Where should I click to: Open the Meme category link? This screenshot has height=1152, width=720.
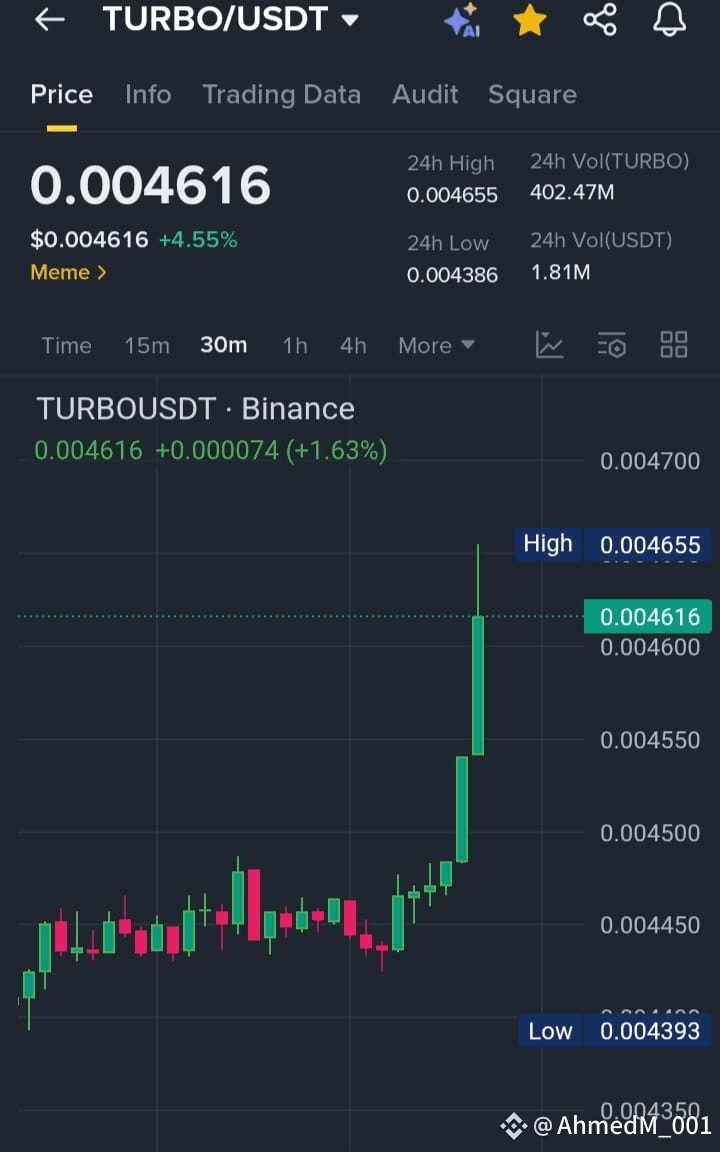(68, 273)
